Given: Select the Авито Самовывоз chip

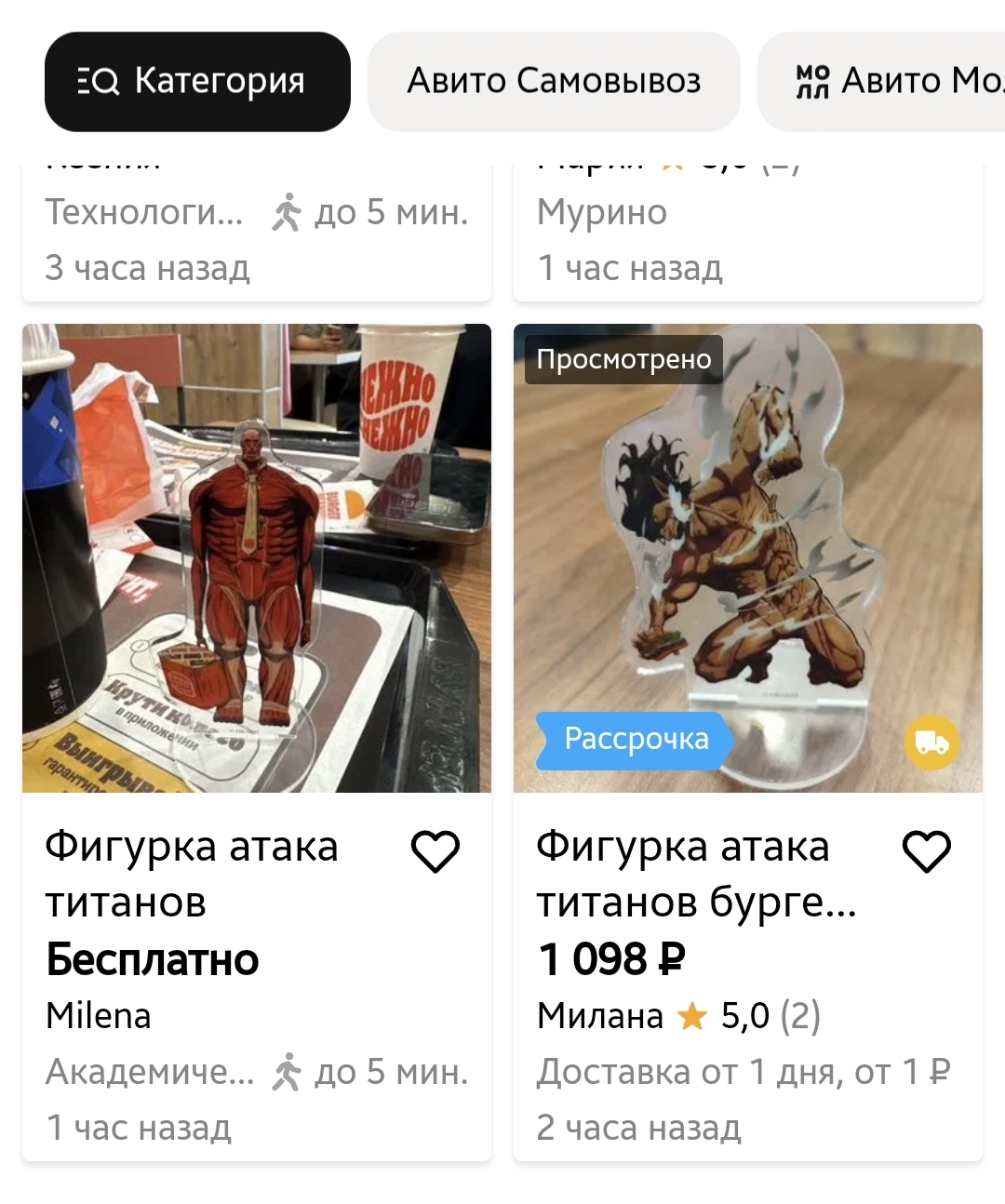Looking at the screenshot, I should (554, 82).
